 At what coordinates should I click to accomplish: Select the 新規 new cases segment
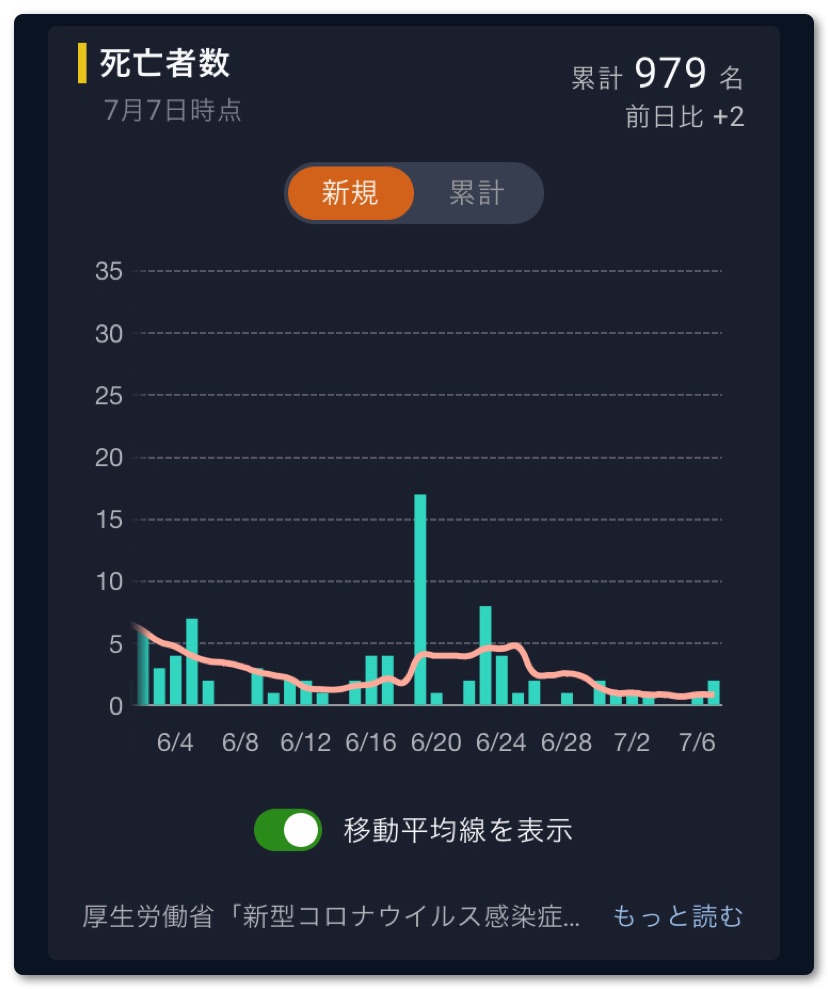350,193
